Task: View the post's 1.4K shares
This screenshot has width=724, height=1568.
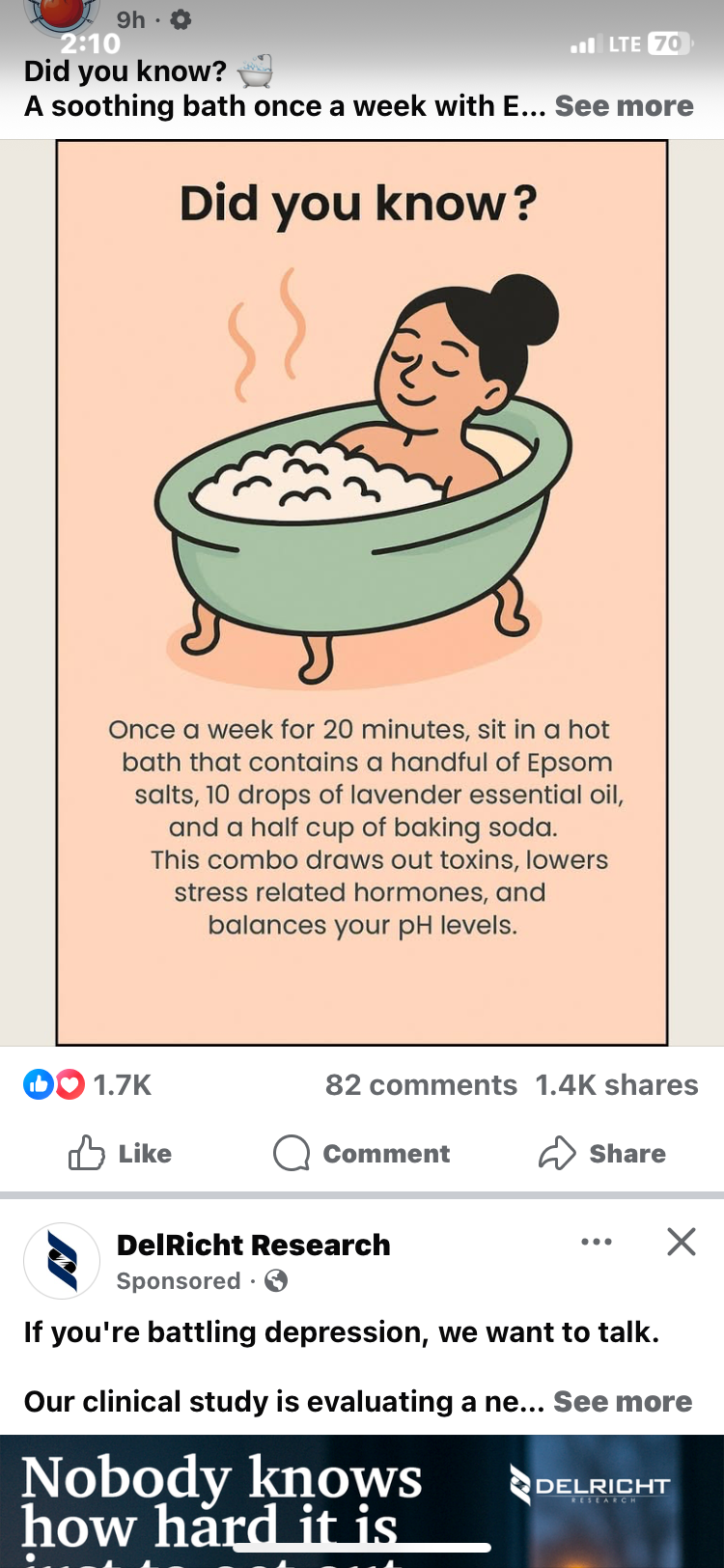Action: click(616, 1085)
